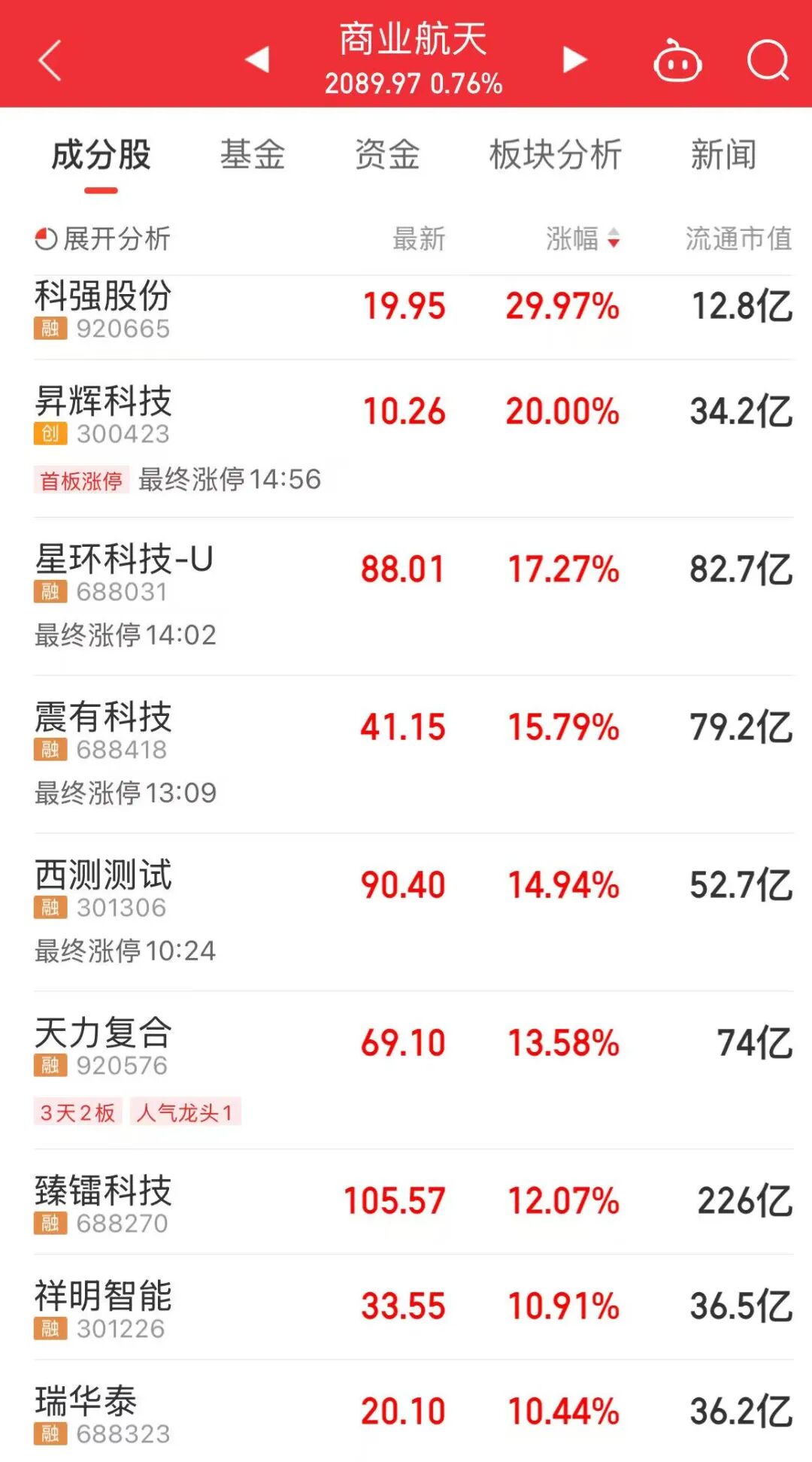812x1462 pixels.
Task: Switch to the previous sector with left arrow
Action: 257,59
